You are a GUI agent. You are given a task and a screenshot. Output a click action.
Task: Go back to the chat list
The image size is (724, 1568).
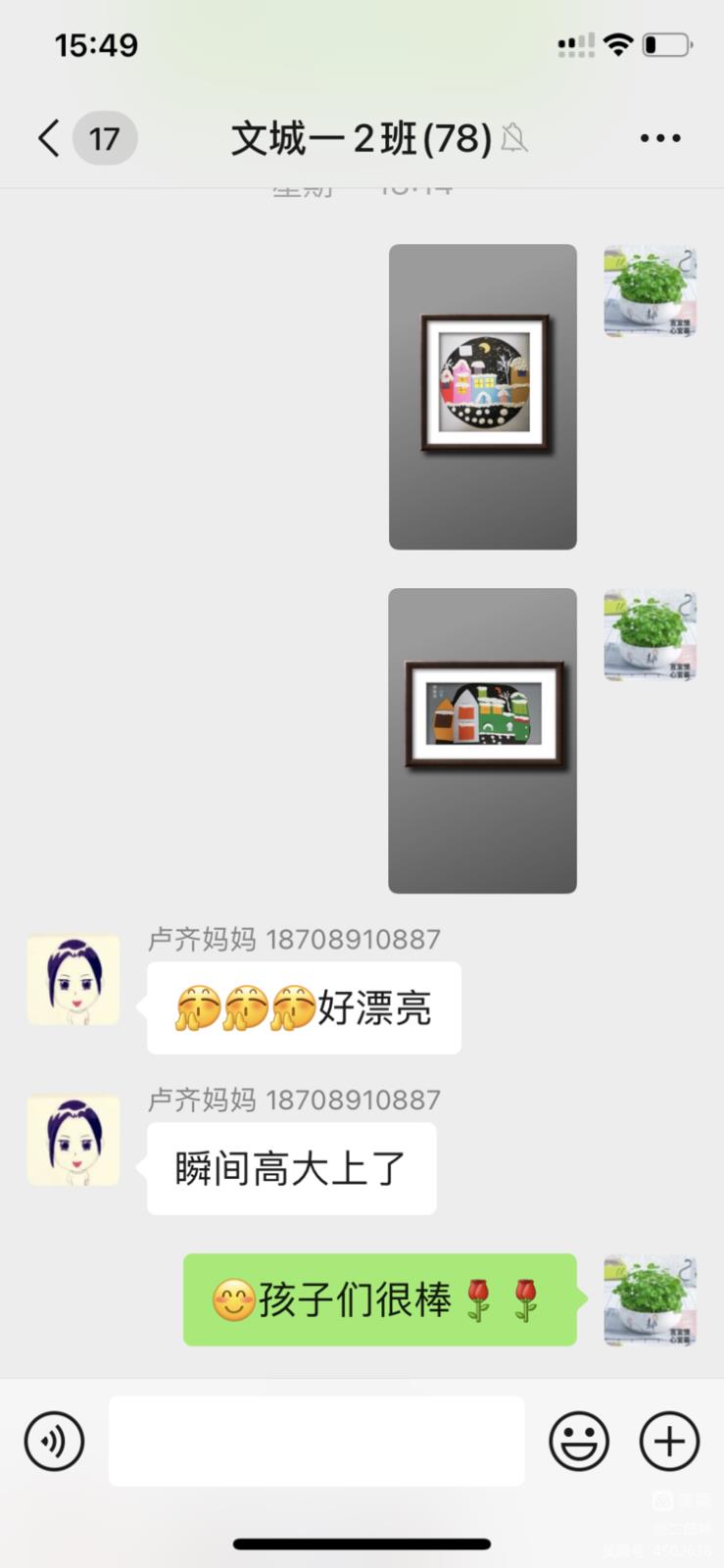point(49,138)
